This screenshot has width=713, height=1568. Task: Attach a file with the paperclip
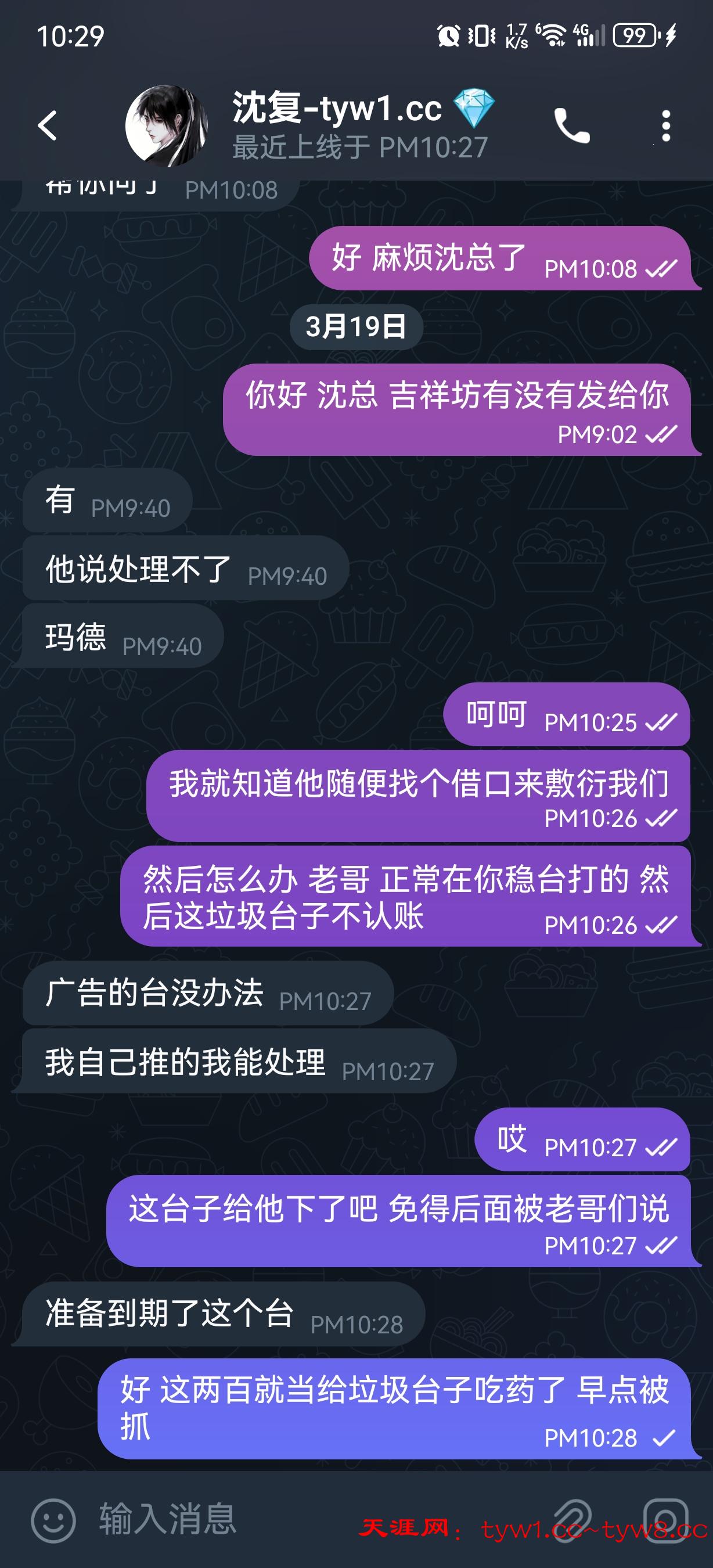(572, 1520)
